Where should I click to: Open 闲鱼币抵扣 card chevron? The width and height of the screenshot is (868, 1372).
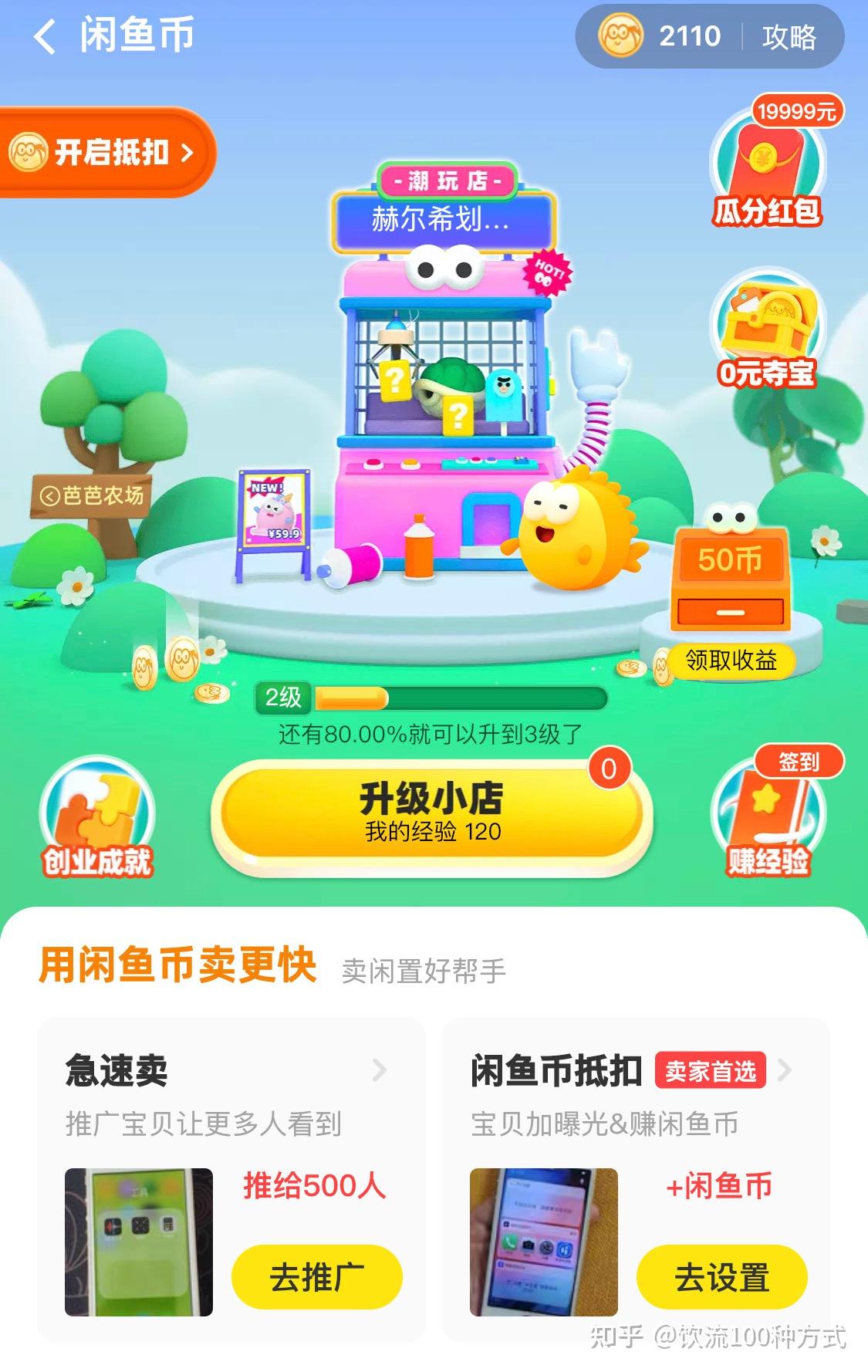click(785, 1070)
